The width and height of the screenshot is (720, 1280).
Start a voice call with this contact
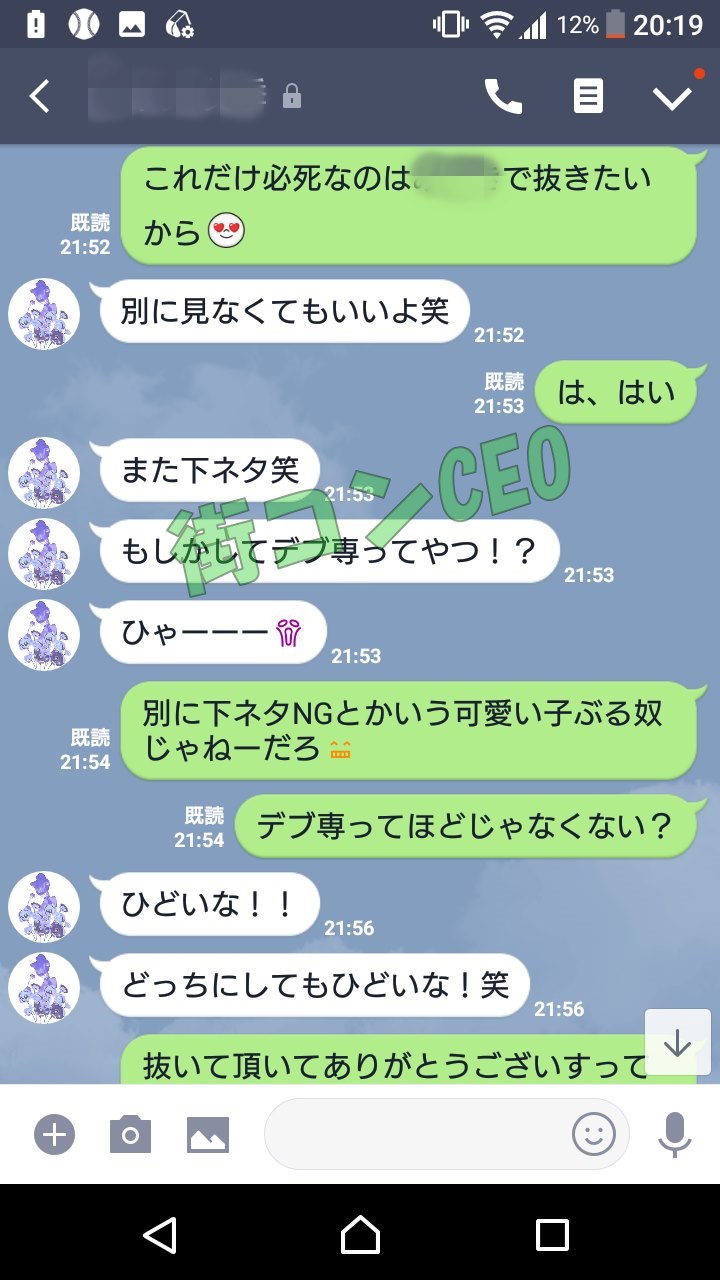503,96
